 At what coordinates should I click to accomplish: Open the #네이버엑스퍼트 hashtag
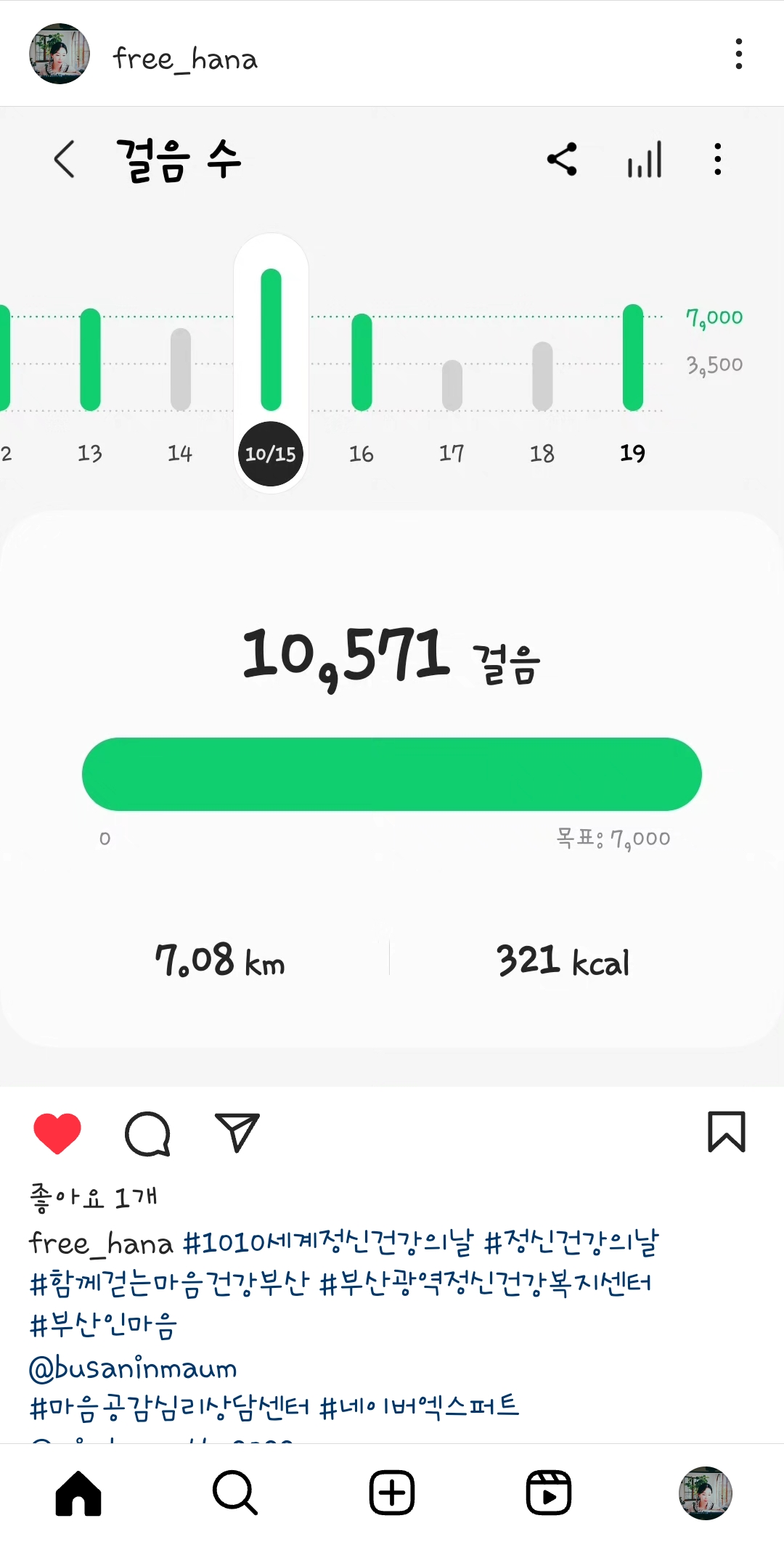(x=419, y=1408)
